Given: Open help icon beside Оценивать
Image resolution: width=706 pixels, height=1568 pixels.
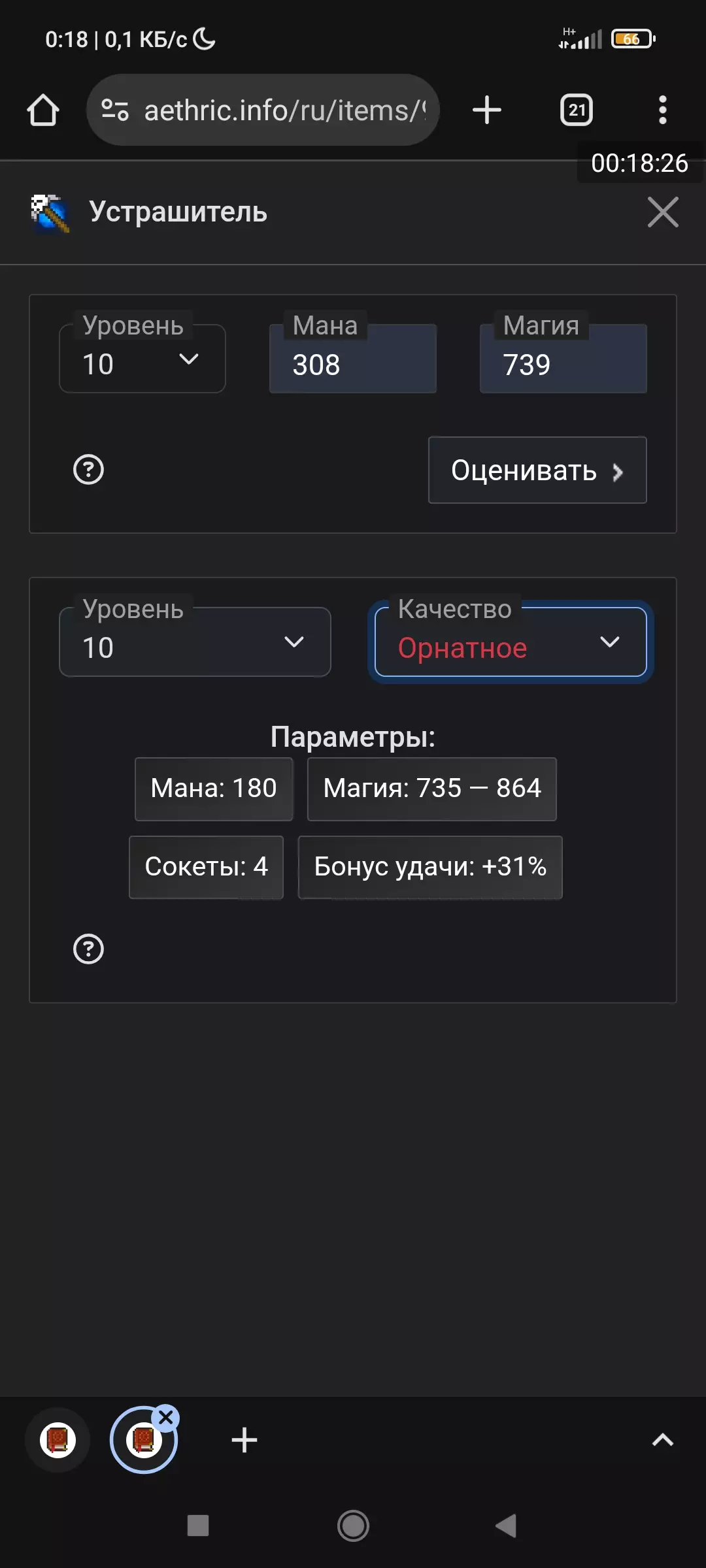Looking at the screenshot, I should click(x=88, y=470).
